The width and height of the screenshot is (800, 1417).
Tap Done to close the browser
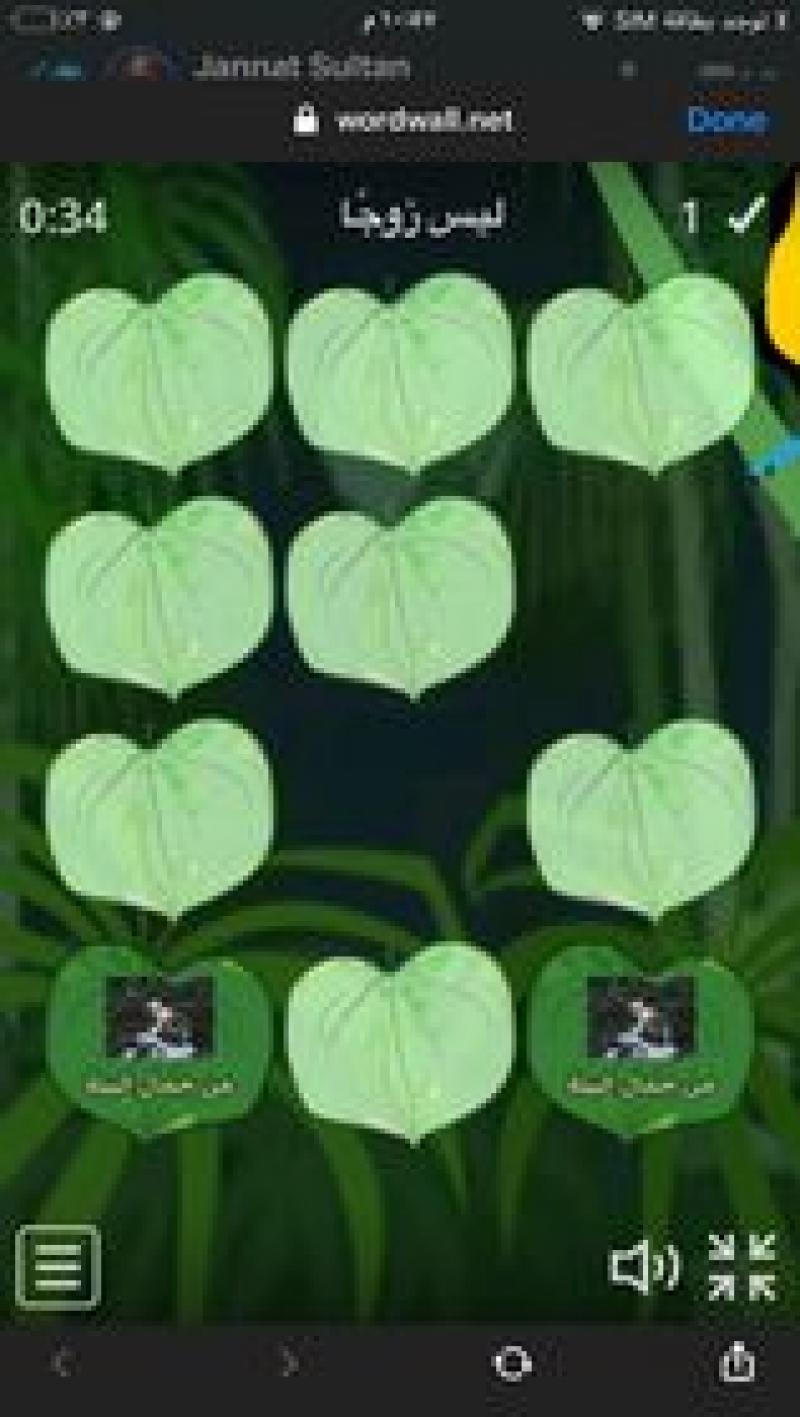[727, 121]
